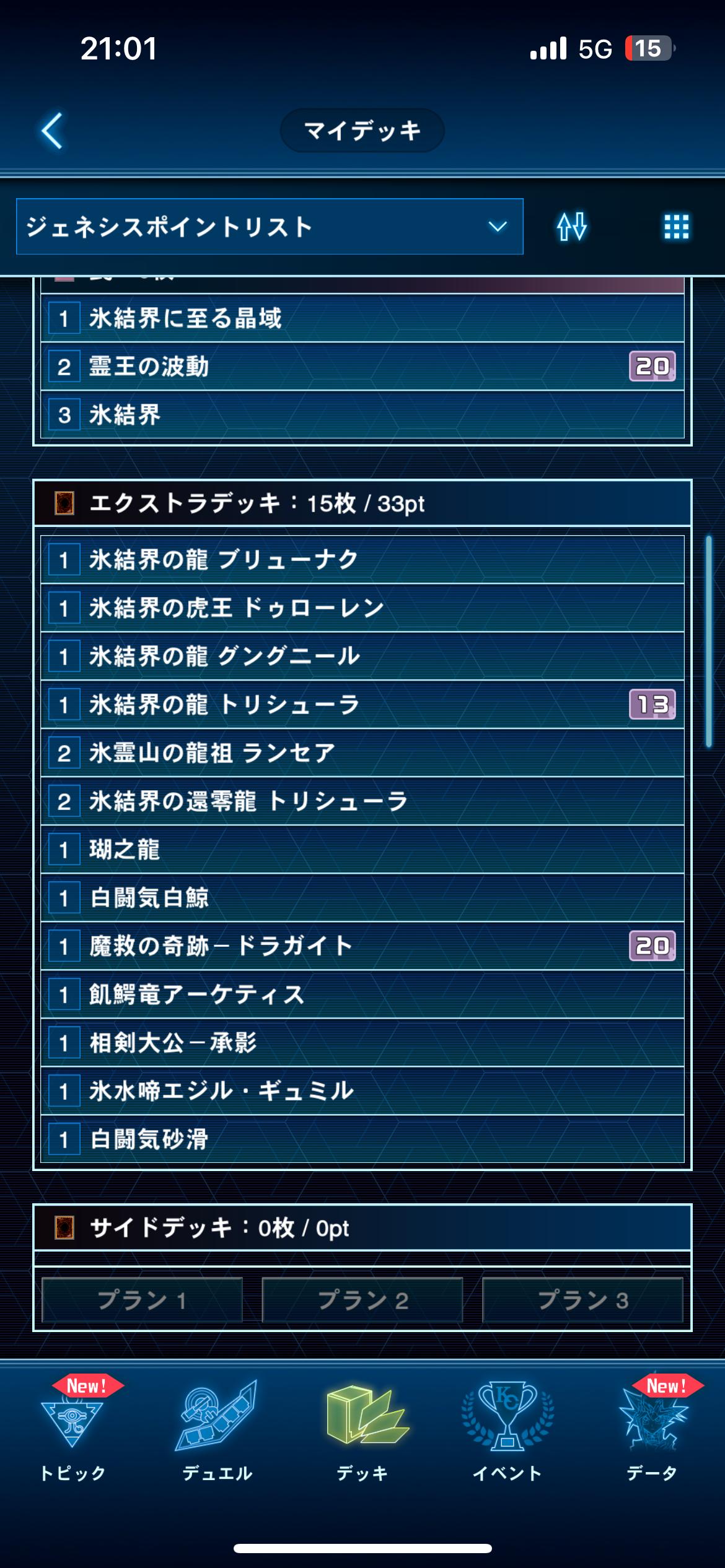
Task: Open card 氷結界の虎王 ドゥローレン
Action: pyautogui.click(x=362, y=608)
